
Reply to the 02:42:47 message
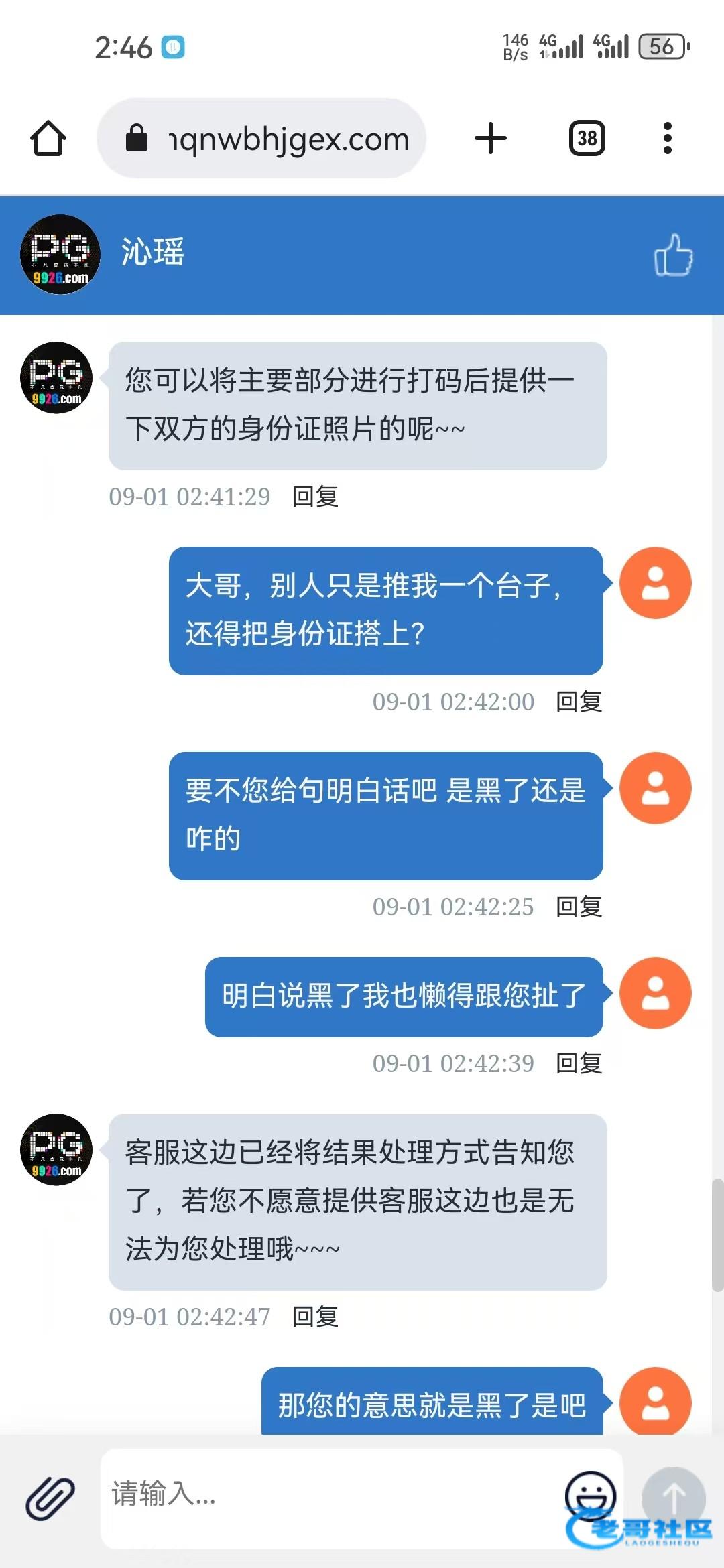[315, 1317]
